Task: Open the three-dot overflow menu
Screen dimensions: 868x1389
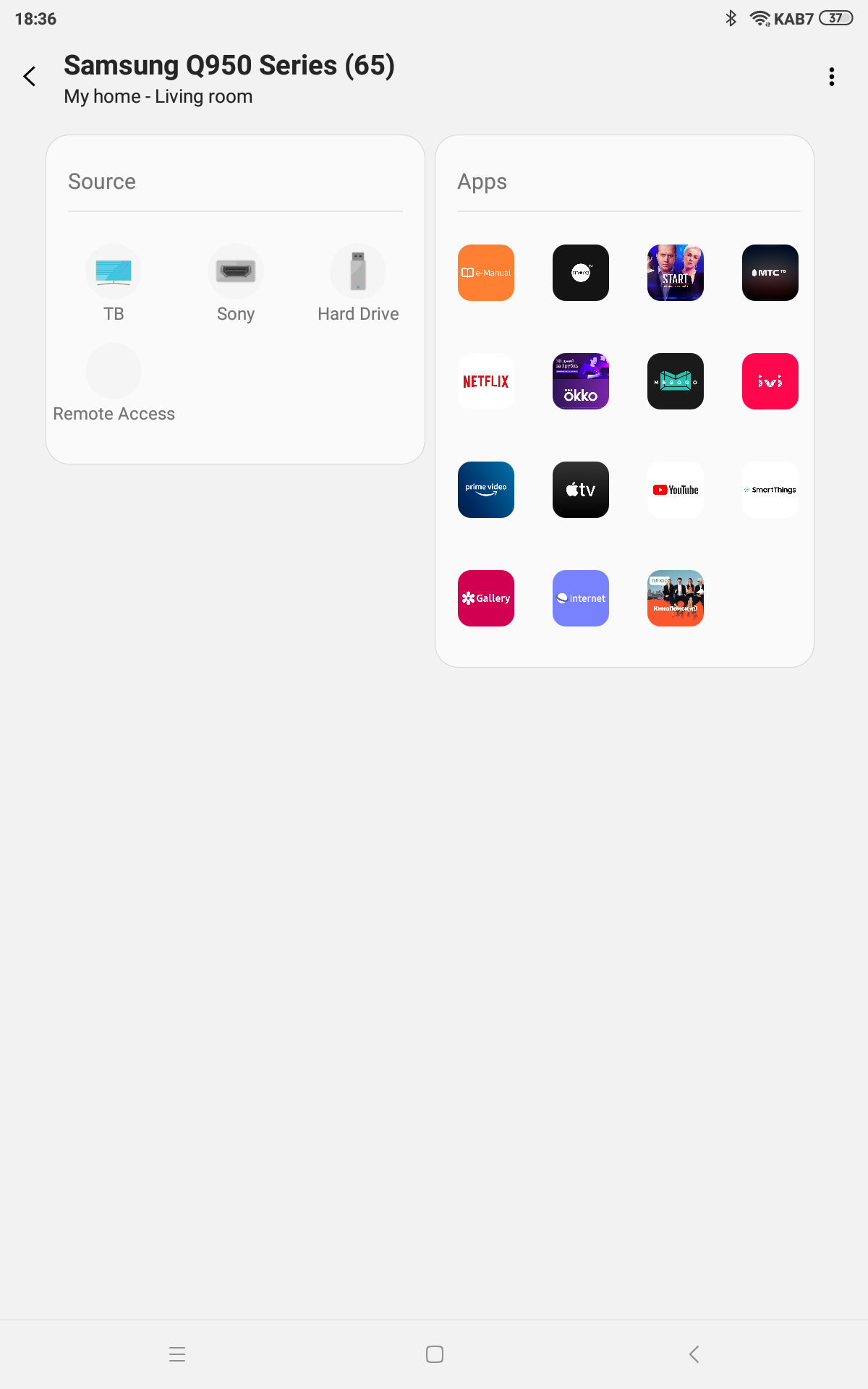Action: coord(832,77)
